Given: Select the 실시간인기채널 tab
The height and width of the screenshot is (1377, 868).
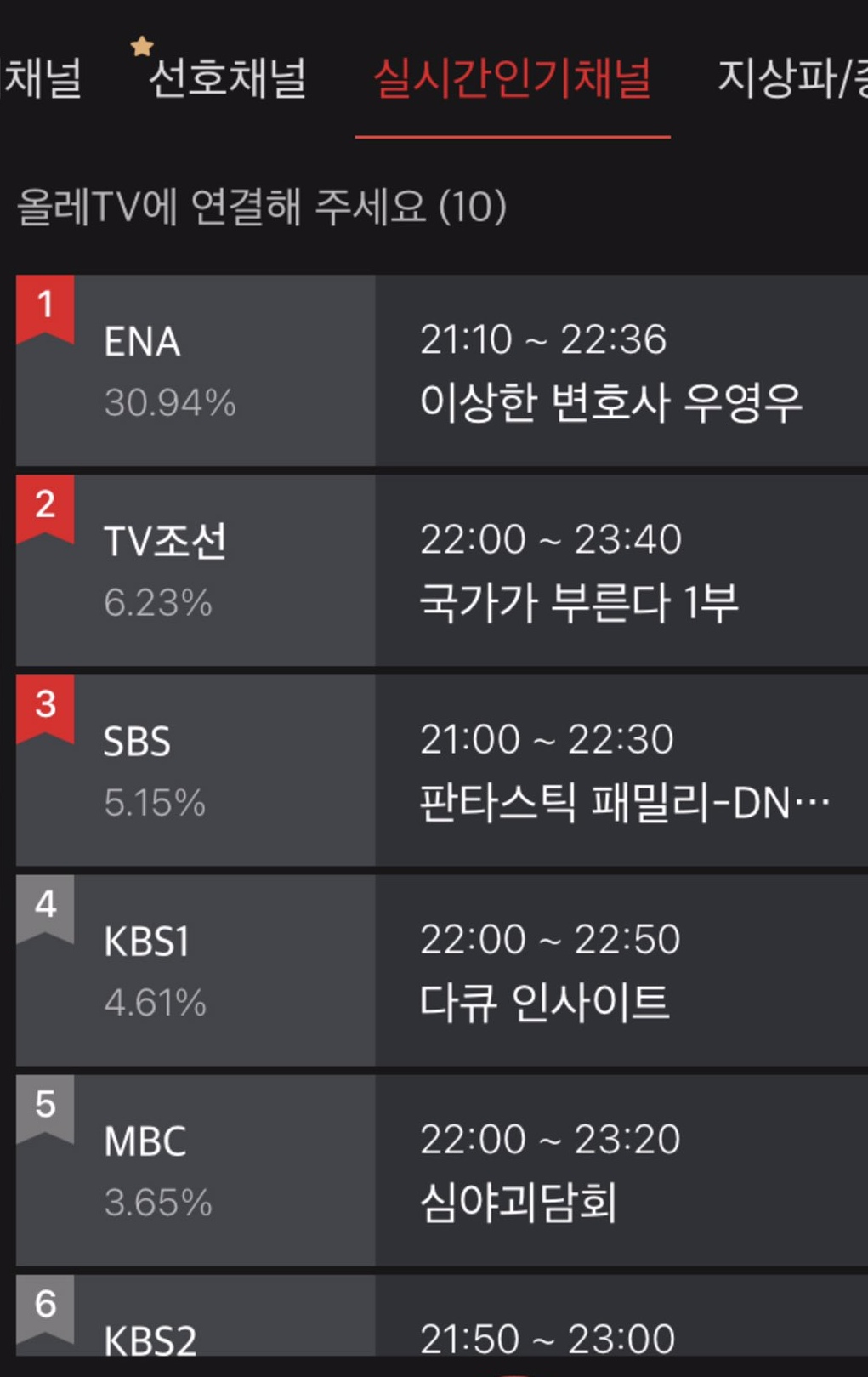Looking at the screenshot, I should point(513,77).
